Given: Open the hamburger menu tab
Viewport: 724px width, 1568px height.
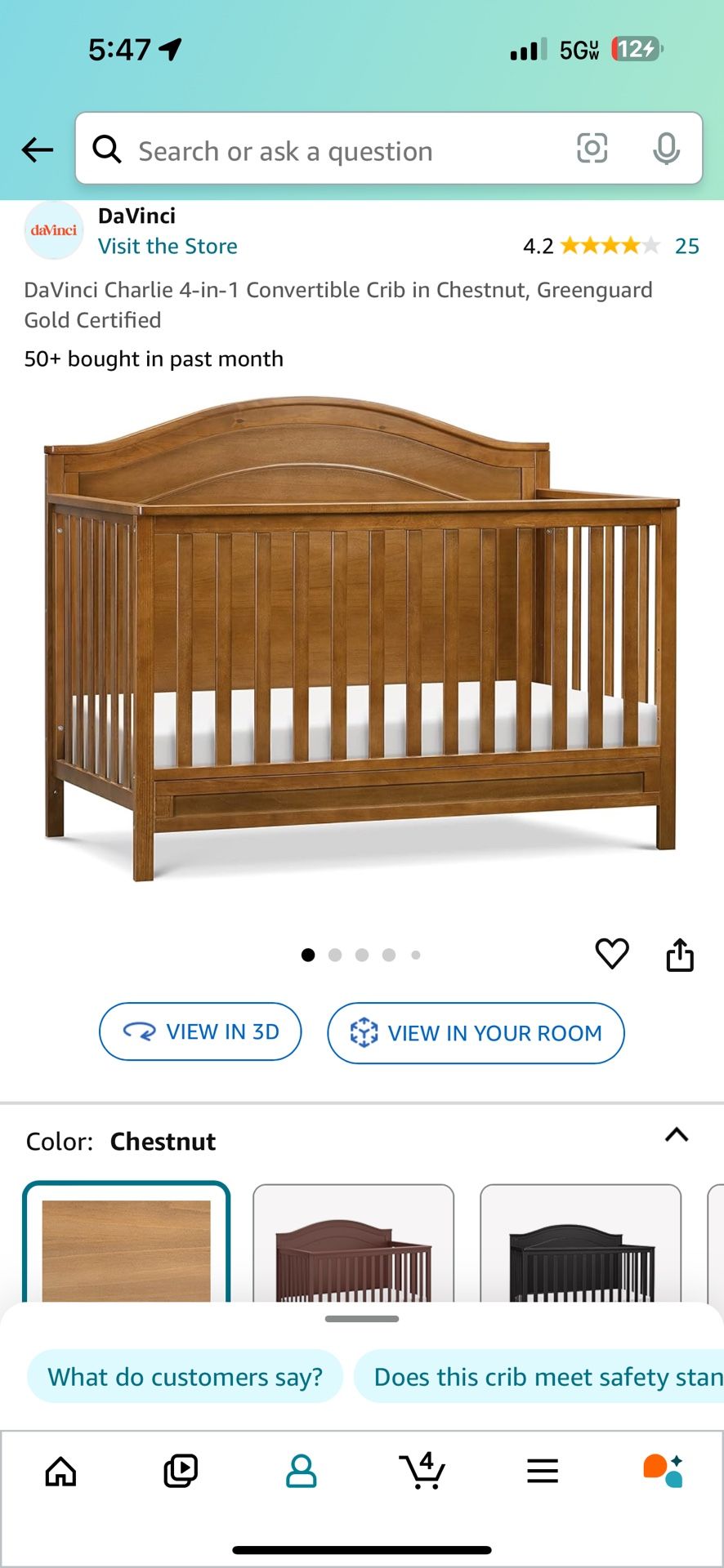Looking at the screenshot, I should 542,1471.
